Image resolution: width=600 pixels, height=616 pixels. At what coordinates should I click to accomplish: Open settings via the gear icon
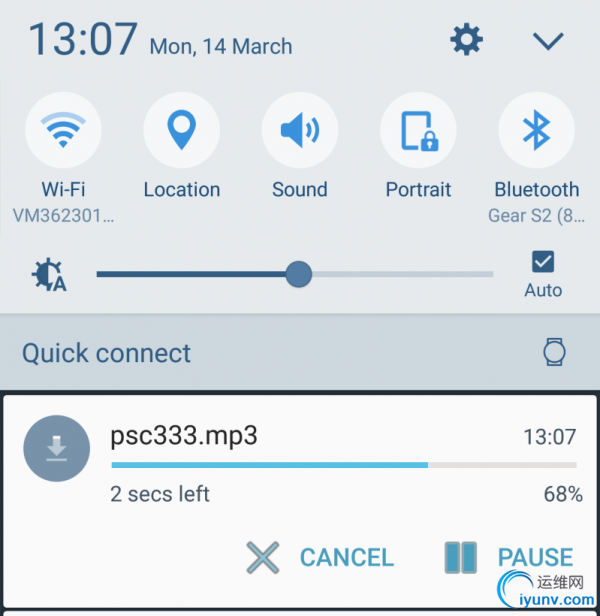click(466, 40)
